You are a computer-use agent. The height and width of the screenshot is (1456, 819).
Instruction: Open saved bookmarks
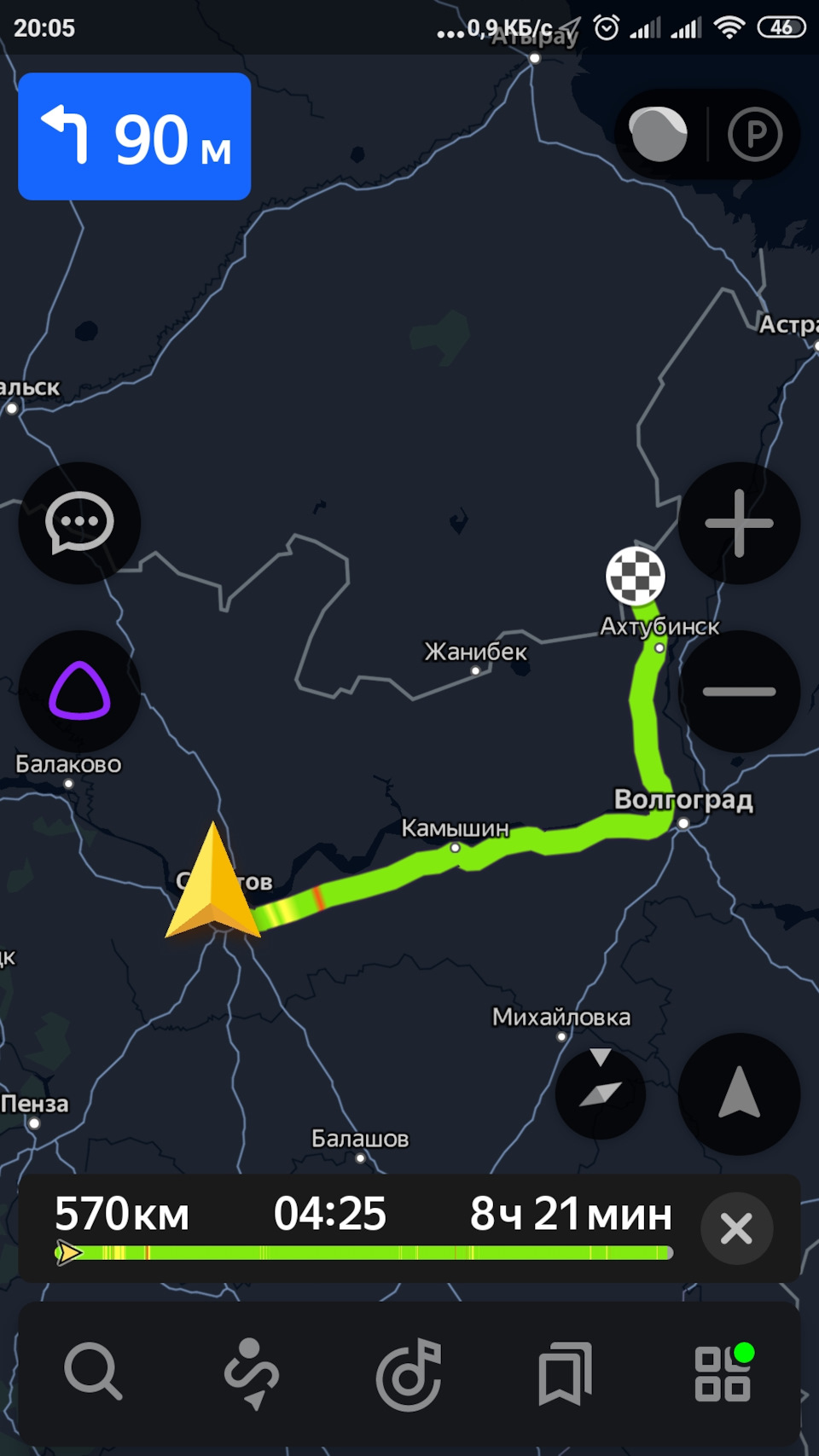565,1373
